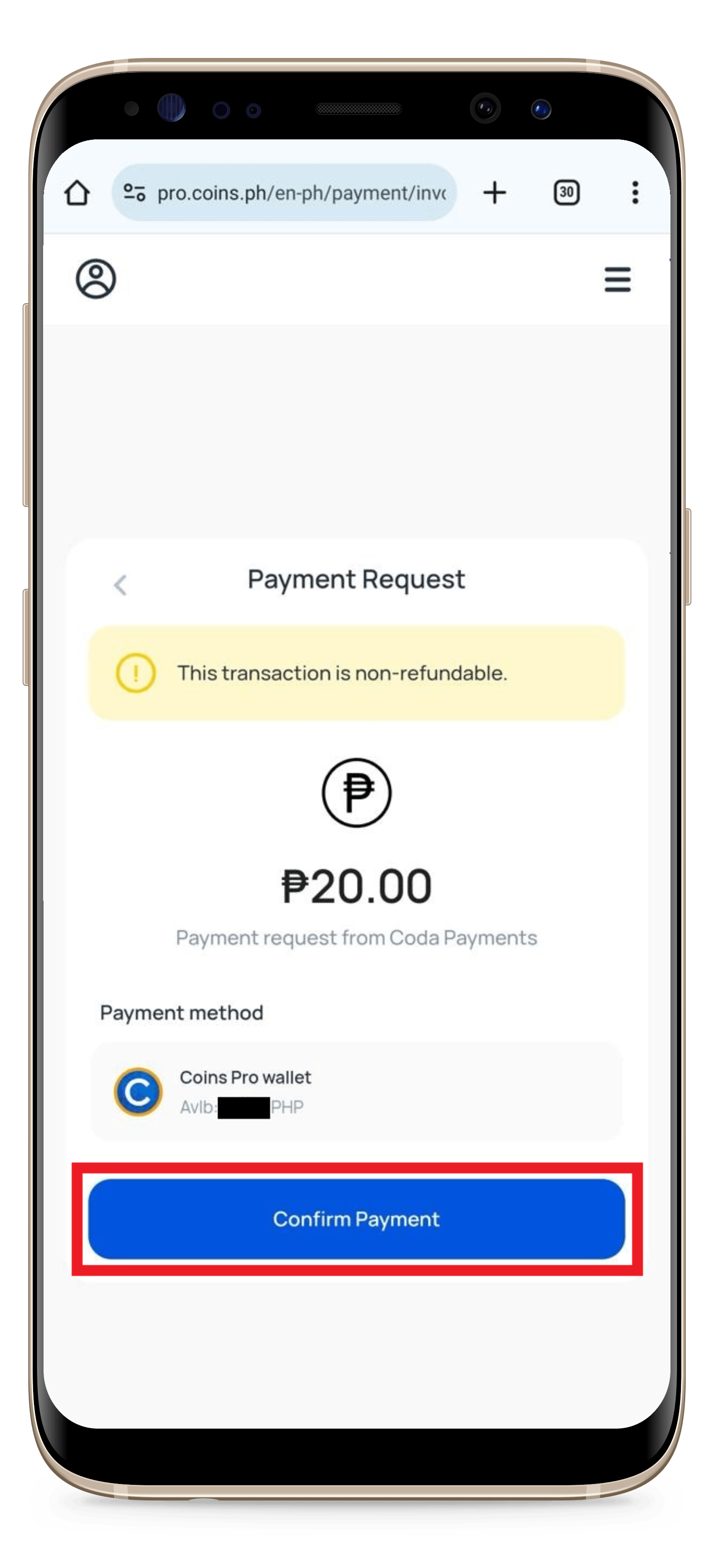Image resolution: width=714 pixels, height=1568 pixels.
Task: Select the Coins Pro wallet logo icon
Action: [138, 1091]
